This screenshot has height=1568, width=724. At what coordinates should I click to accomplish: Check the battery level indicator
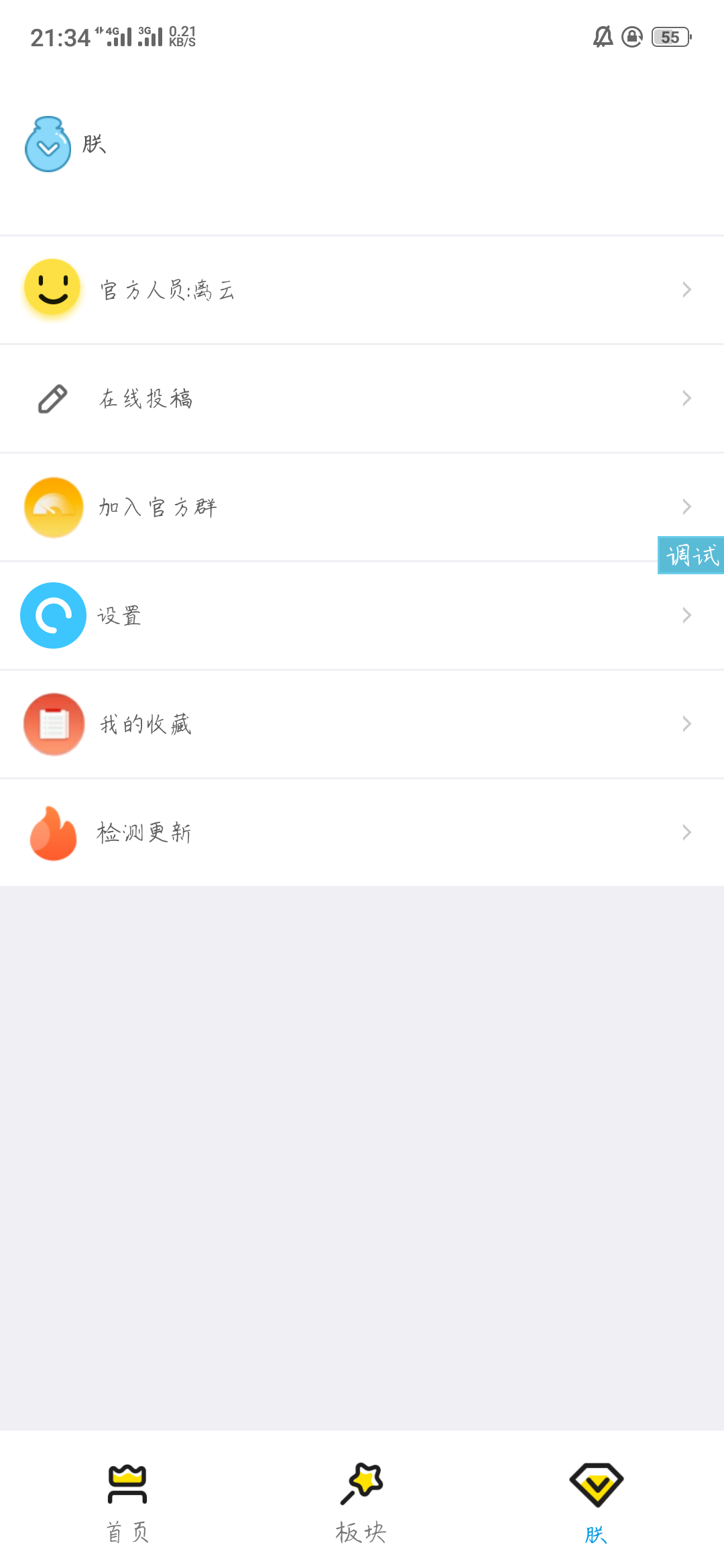coord(668,37)
